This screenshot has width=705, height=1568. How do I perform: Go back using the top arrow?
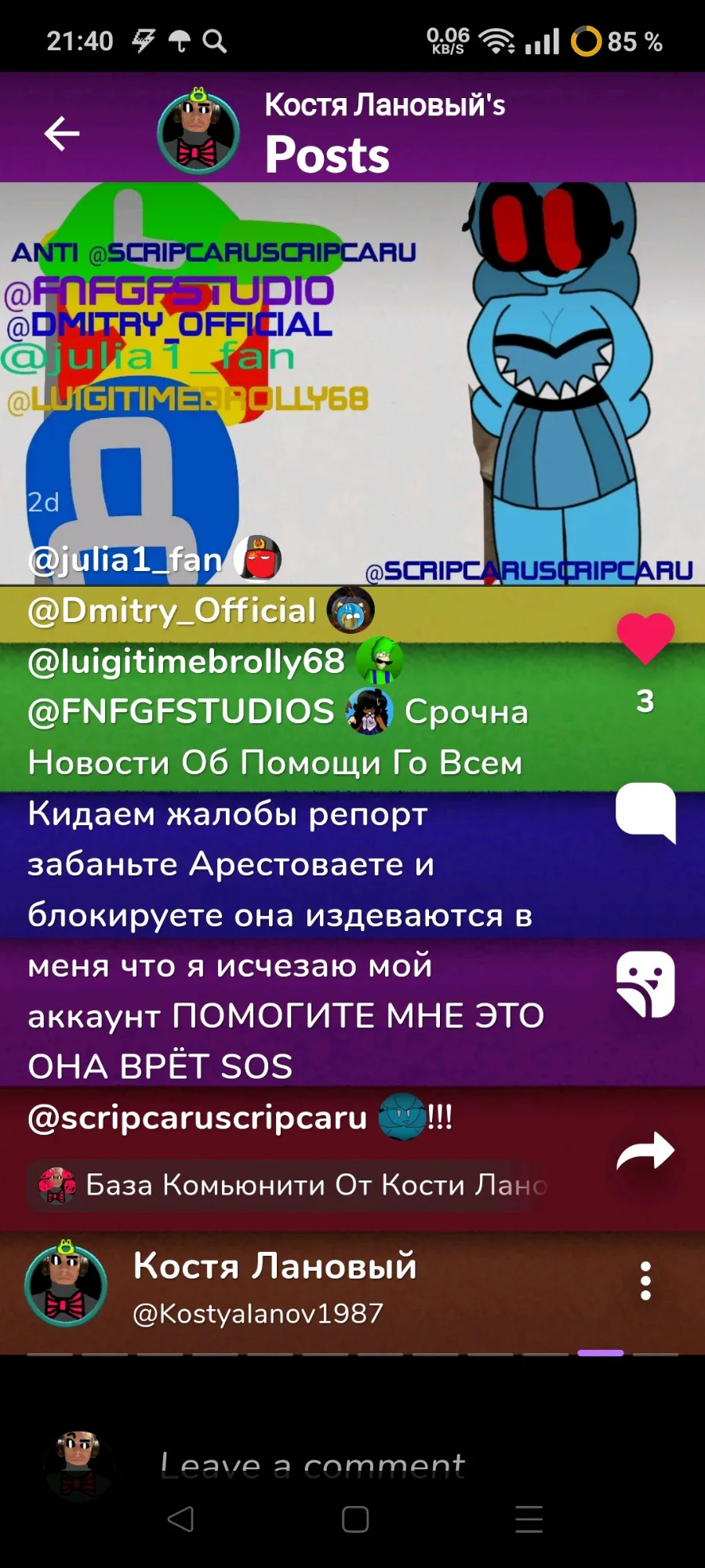pyautogui.click(x=62, y=133)
